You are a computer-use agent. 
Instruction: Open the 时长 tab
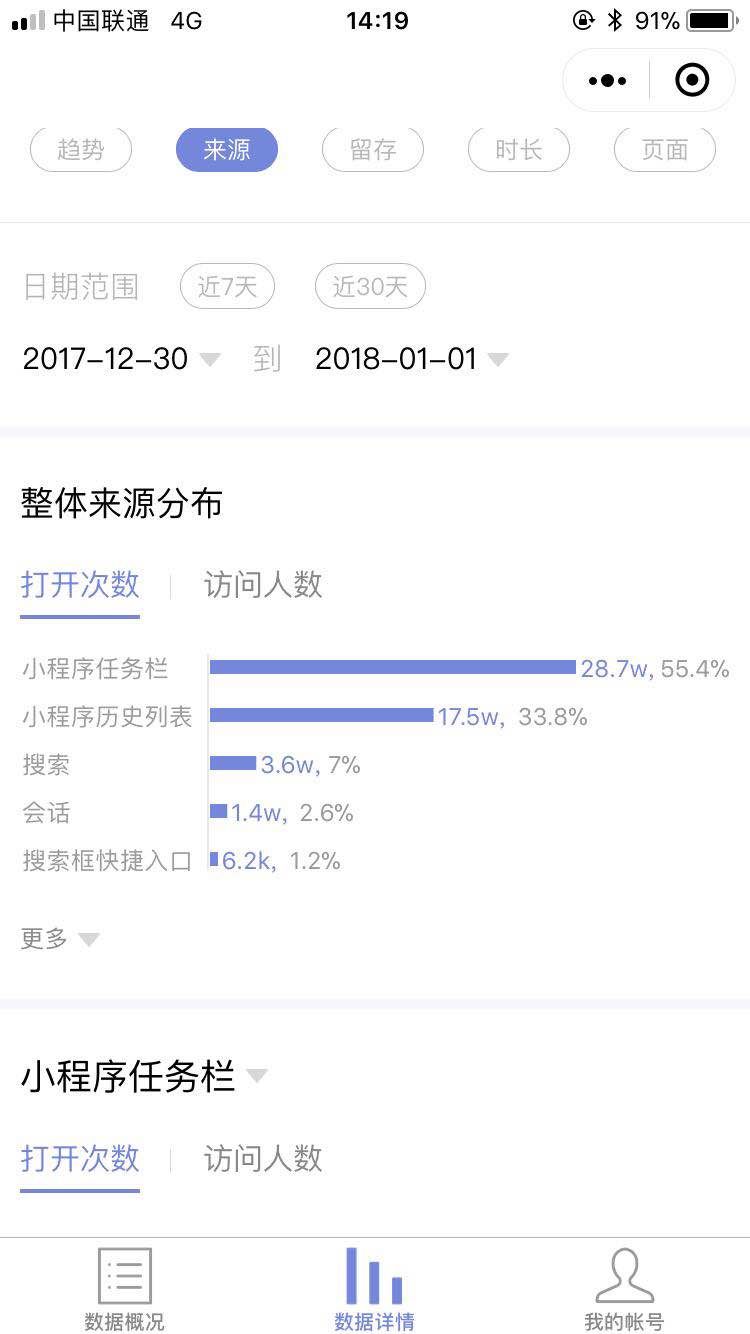tap(519, 150)
